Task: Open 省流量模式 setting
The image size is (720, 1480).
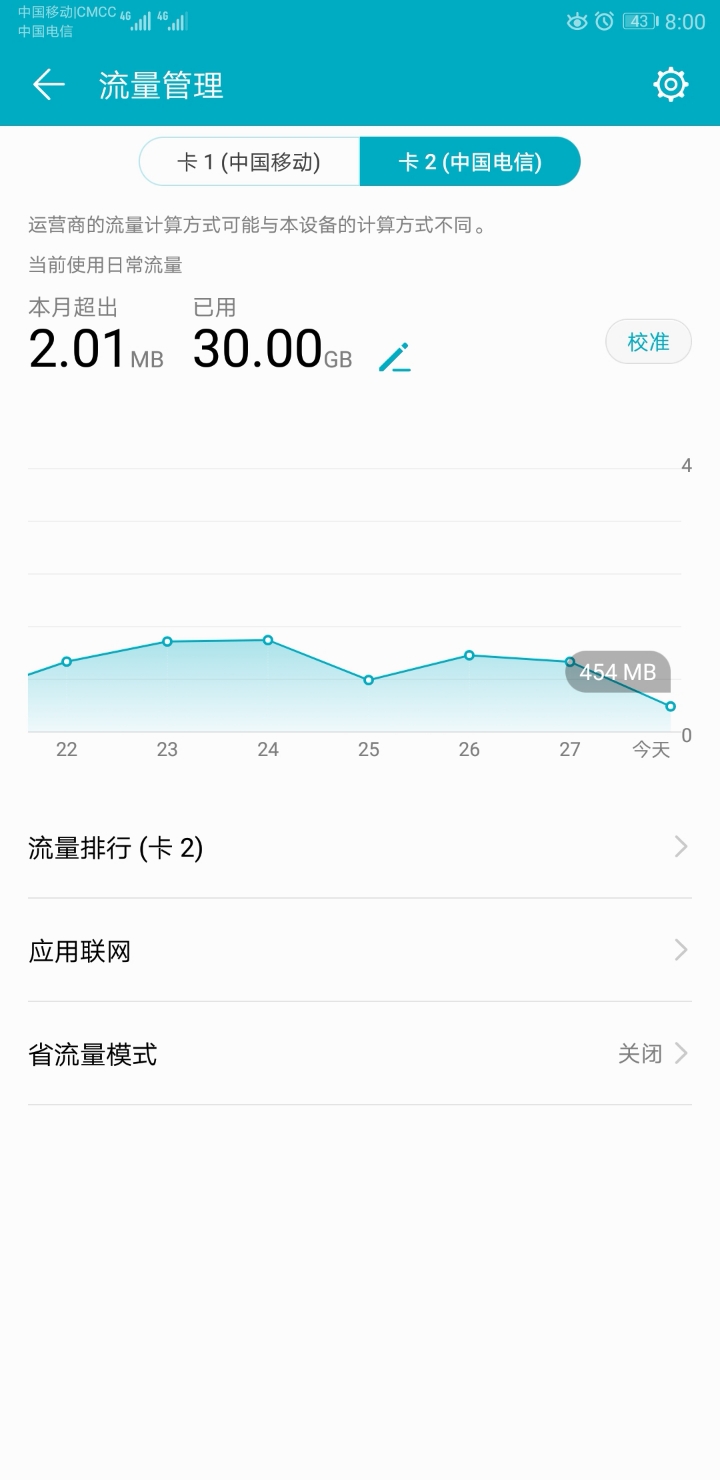Action: pyautogui.click(x=360, y=1054)
